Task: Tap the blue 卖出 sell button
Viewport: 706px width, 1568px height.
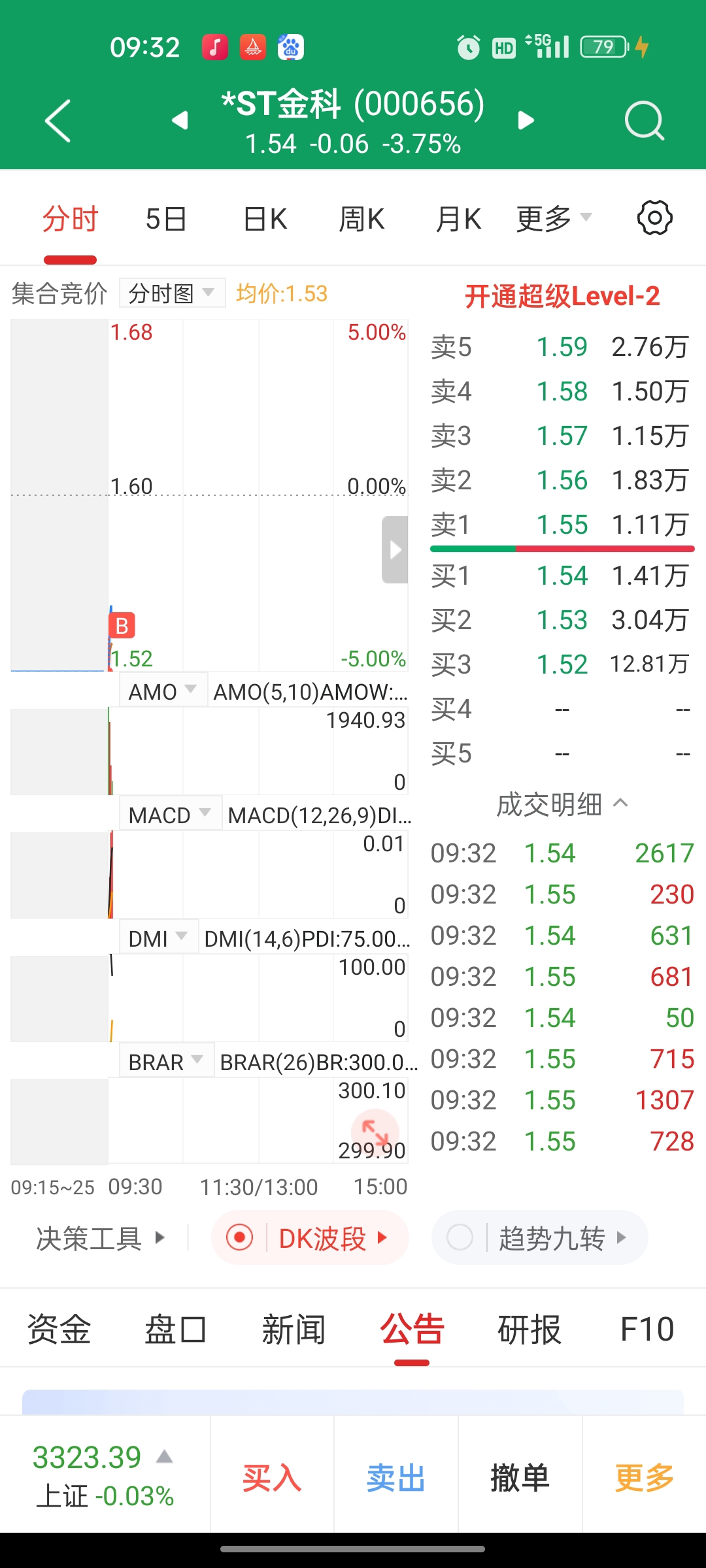Action: (x=396, y=1477)
